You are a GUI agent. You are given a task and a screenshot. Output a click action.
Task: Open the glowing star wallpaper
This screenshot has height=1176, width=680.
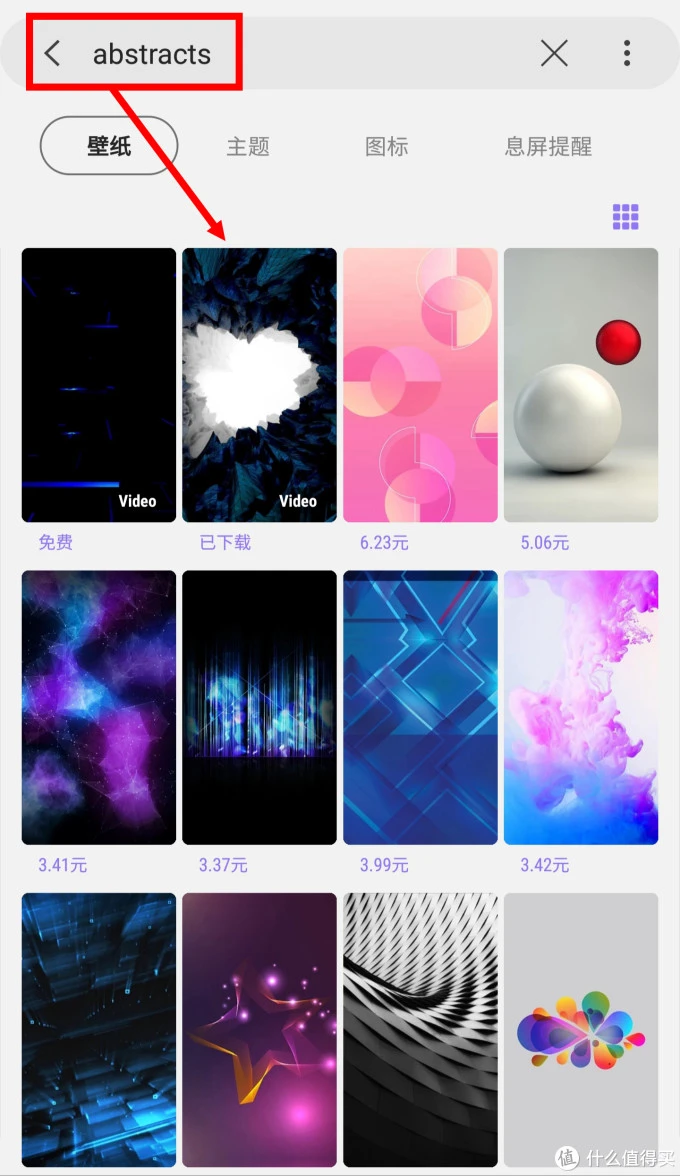click(x=259, y=1030)
